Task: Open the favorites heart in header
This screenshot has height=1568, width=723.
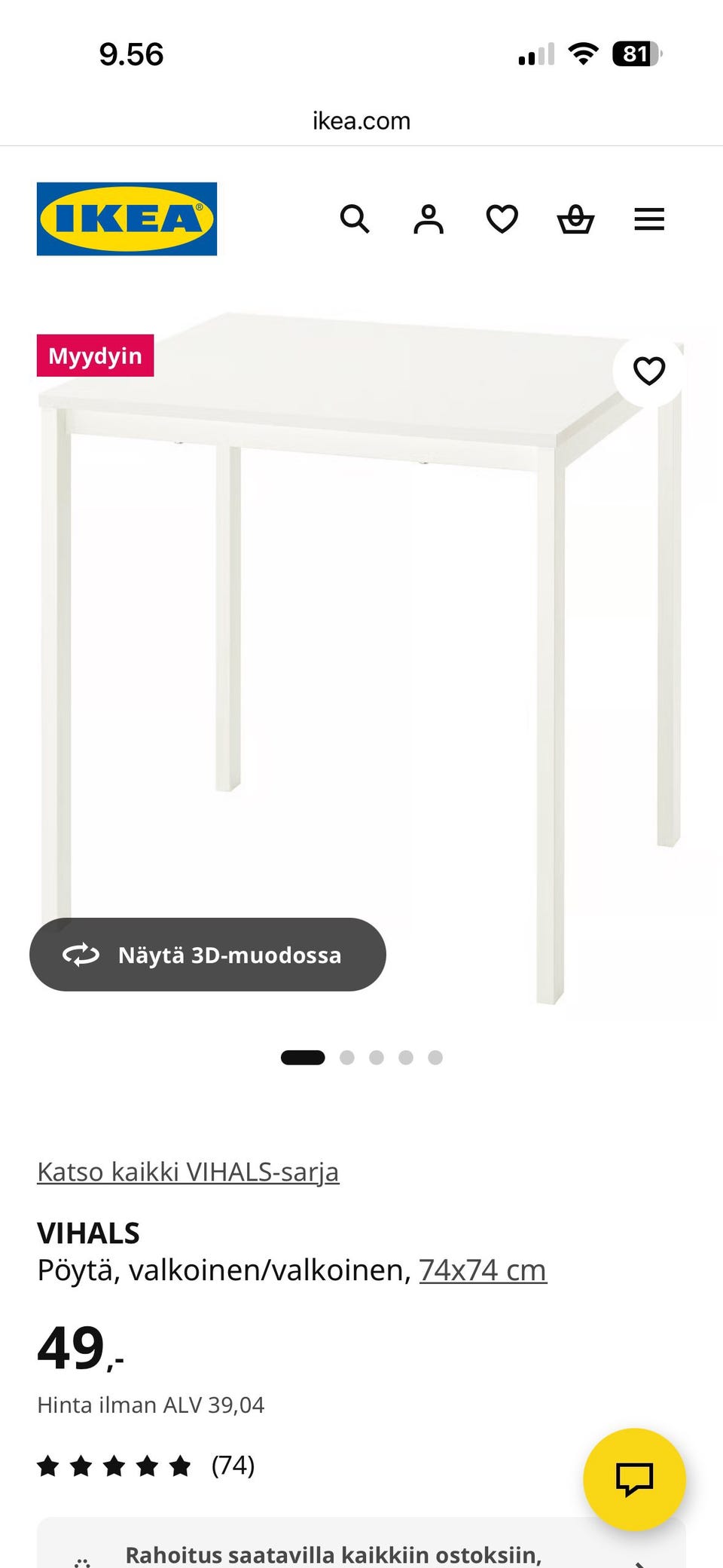Action: tap(502, 219)
